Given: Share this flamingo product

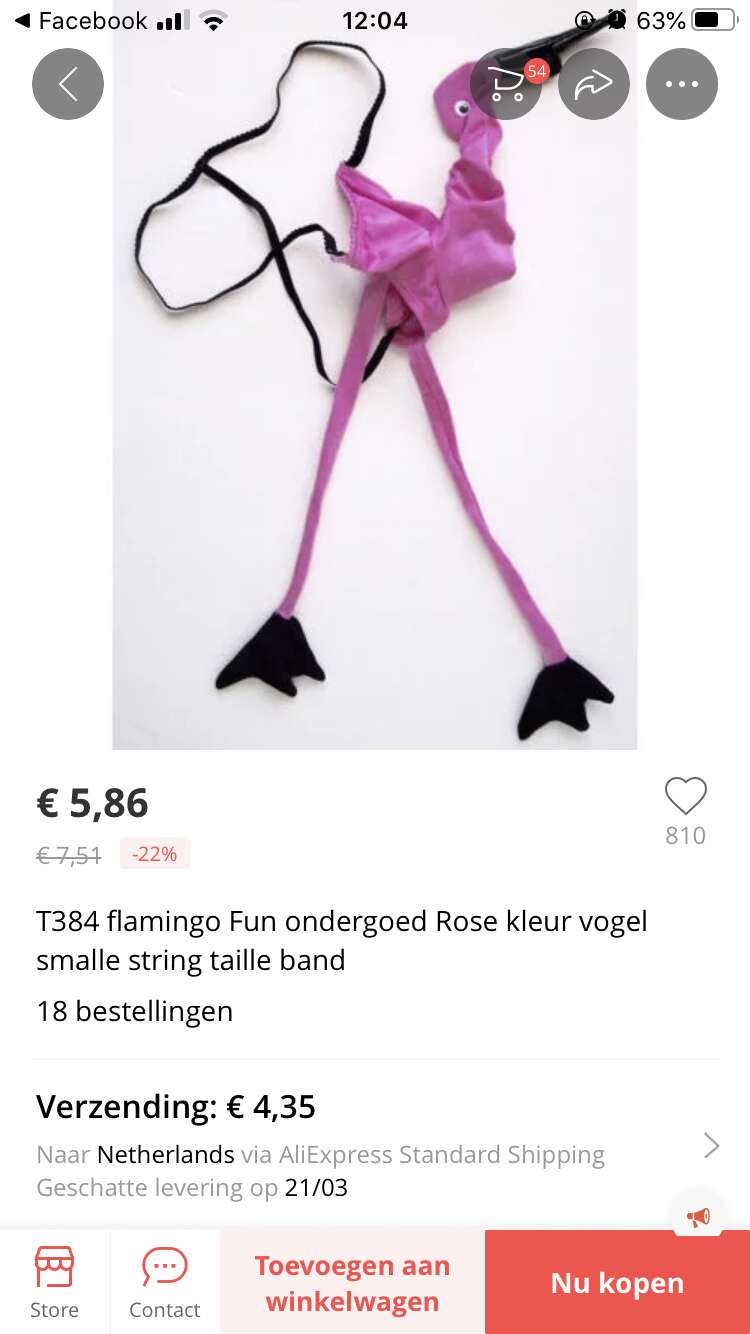Looking at the screenshot, I should (594, 84).
